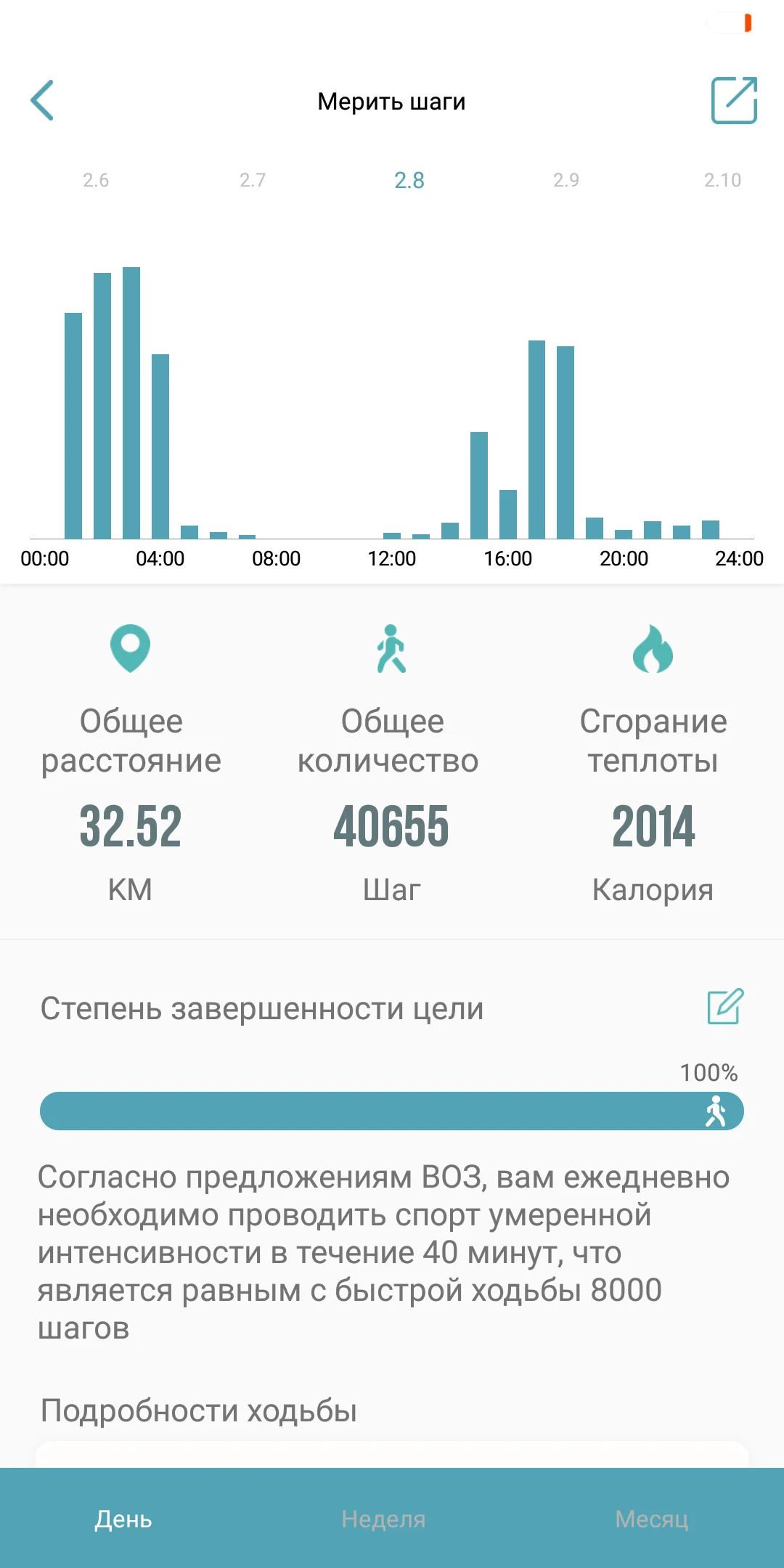Select date 2.9

566,180
